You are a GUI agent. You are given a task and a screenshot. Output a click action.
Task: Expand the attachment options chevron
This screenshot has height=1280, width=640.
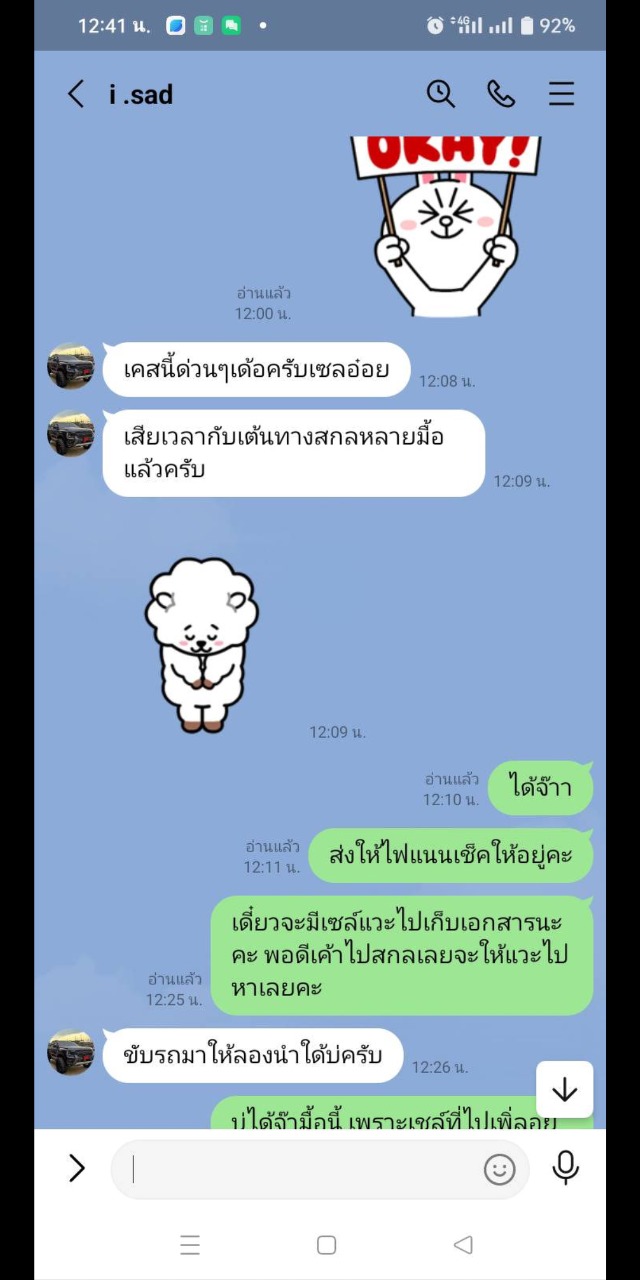click(x=77, y=1168)
